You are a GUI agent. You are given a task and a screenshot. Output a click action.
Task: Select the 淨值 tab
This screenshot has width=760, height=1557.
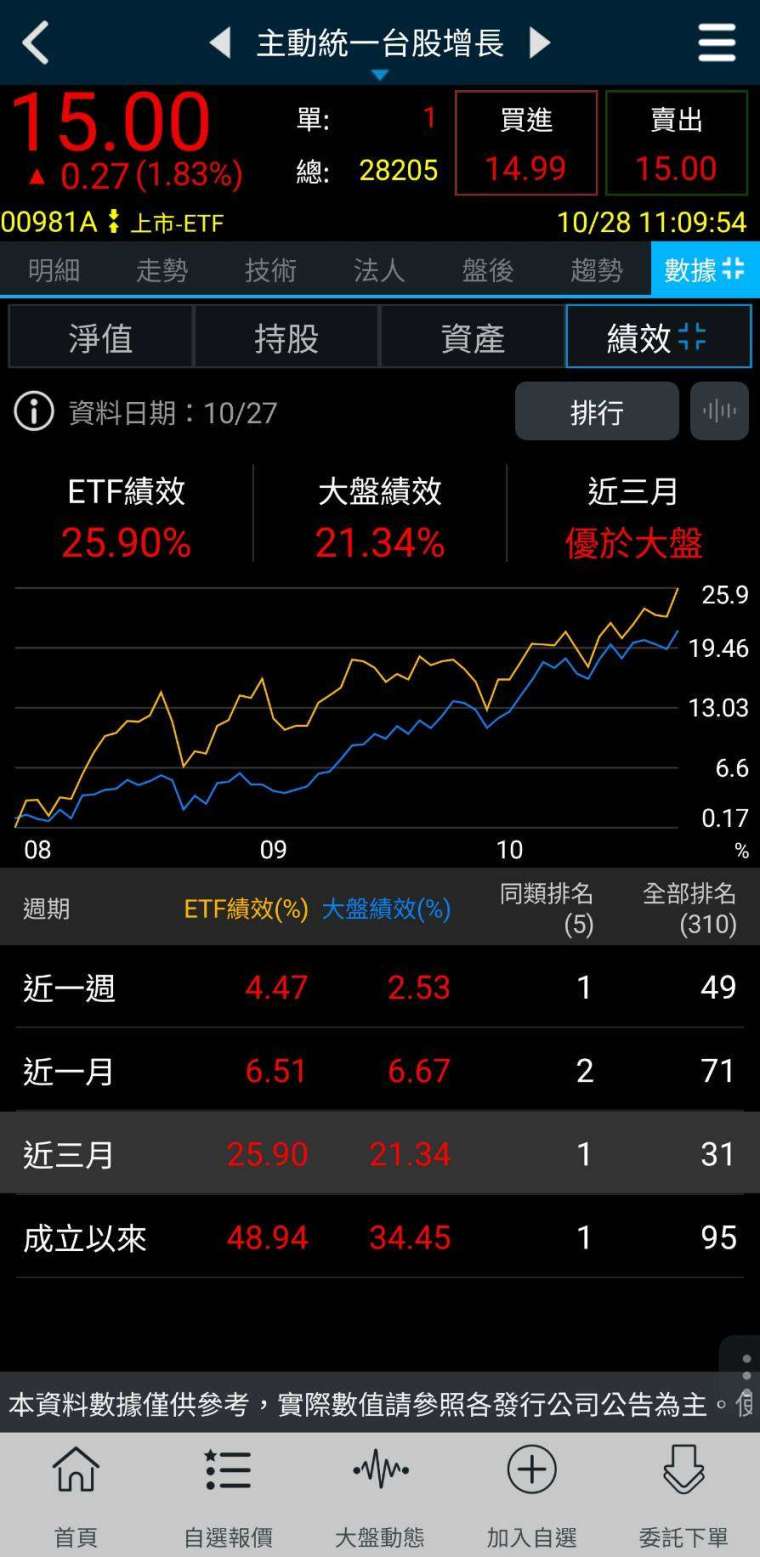[100, 338]
